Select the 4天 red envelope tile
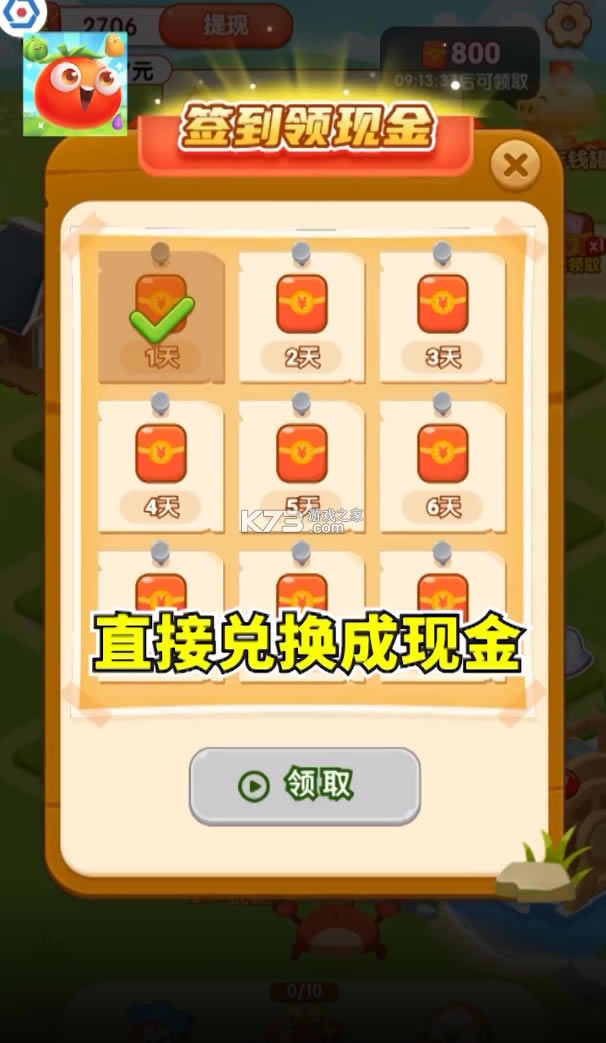The height and width of the screenshot is (1043, 606). pyautogui.click(x=161, y=465)
